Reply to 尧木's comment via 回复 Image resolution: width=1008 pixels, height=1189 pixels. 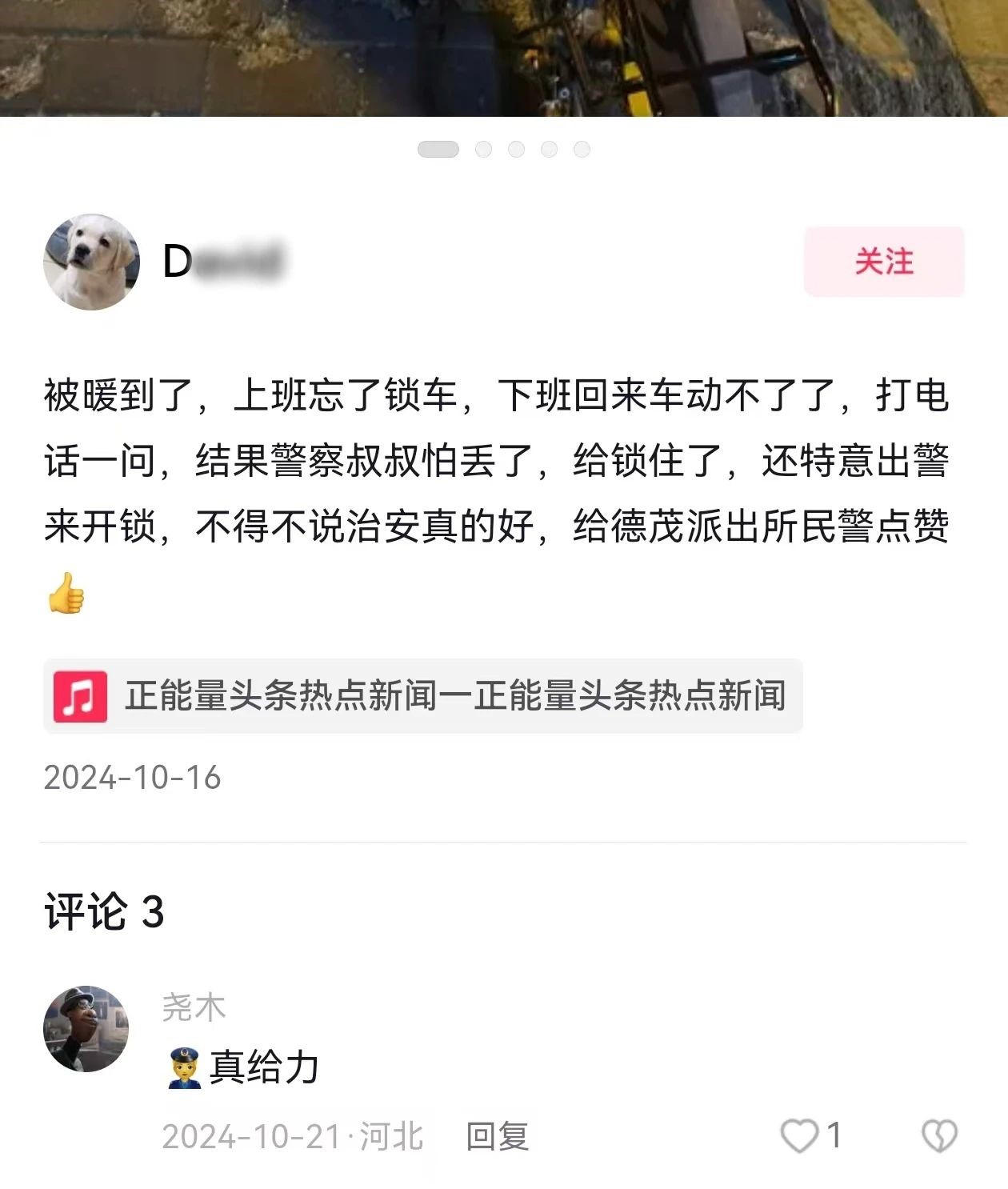497,1136
